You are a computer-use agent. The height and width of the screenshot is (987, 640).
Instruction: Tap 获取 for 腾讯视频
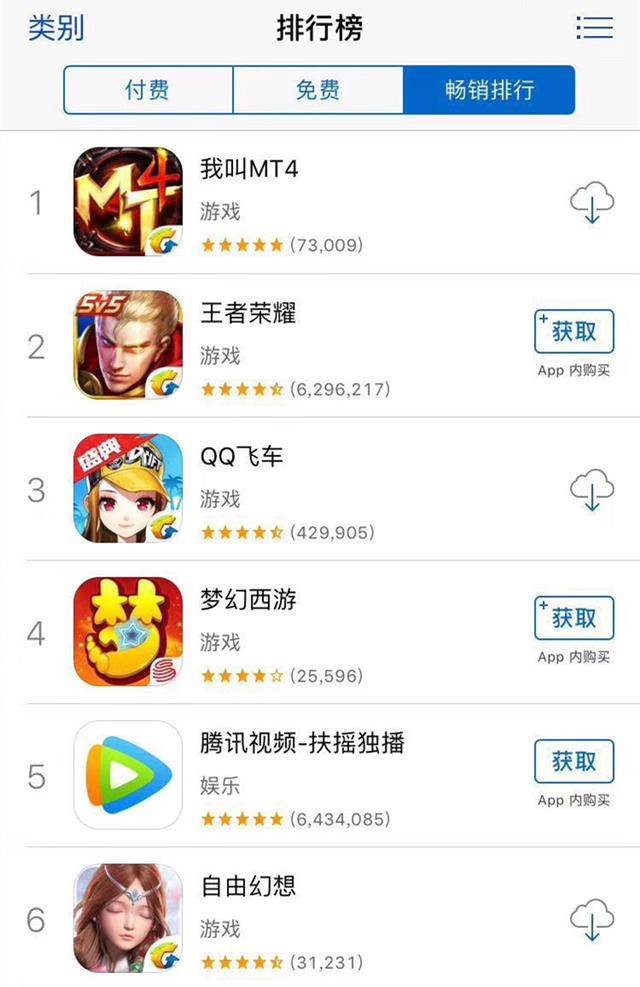coord(574,762)
